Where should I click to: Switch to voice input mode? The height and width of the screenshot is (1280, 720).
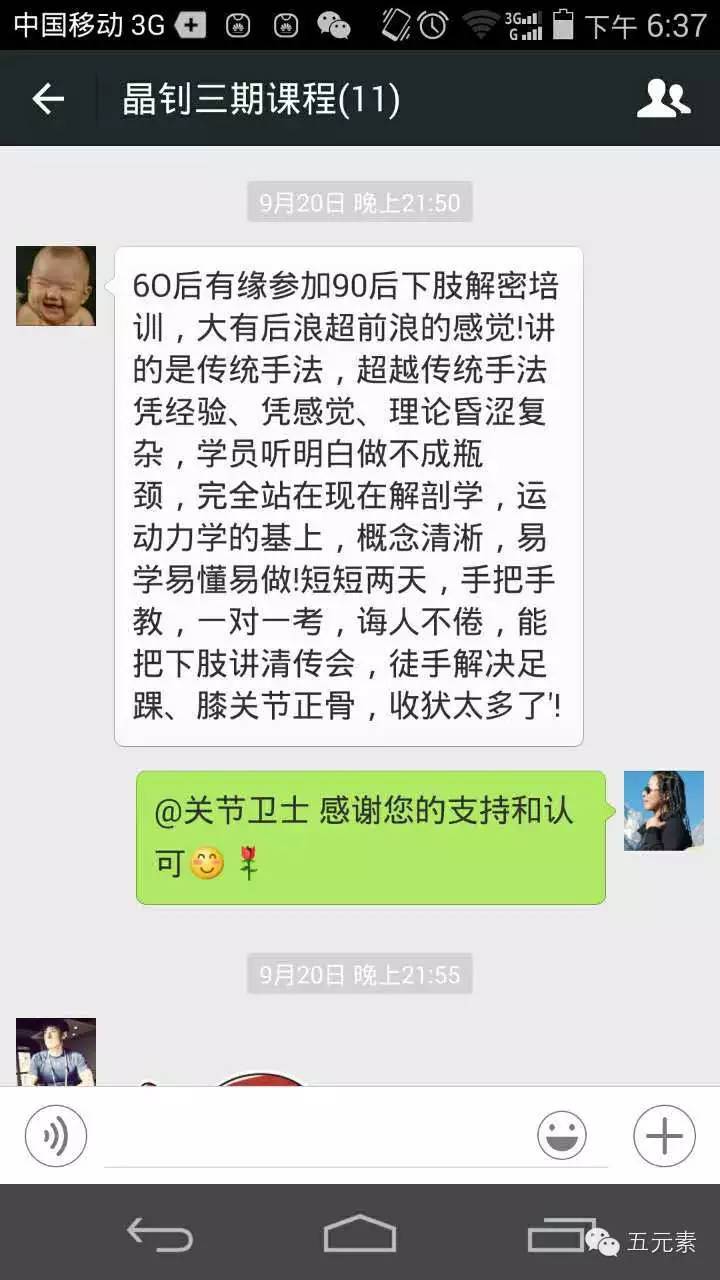pos(56,1136)
